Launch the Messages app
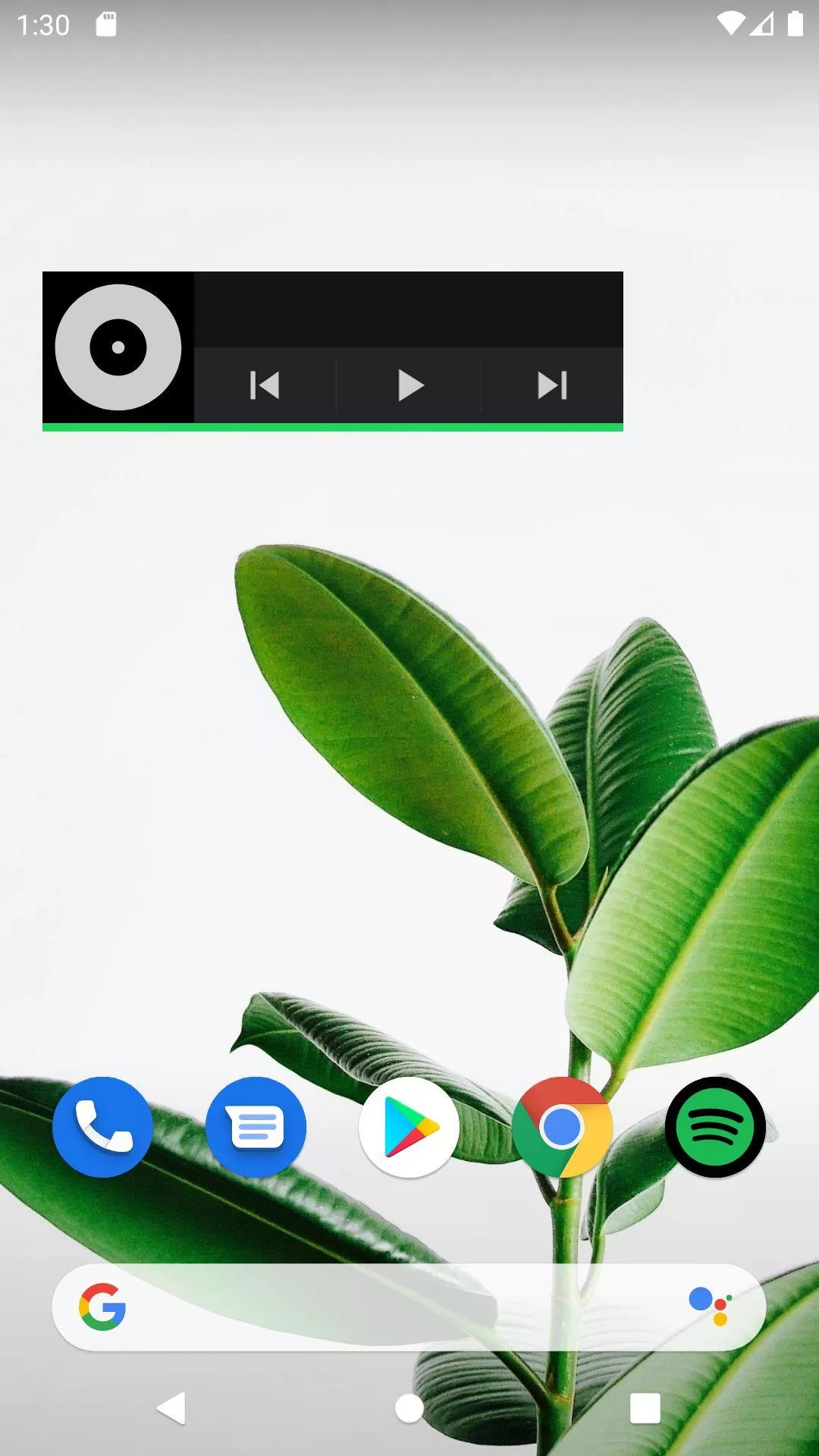This screenshot has height=1456, width=819. pyautogui.click(x=256, y=1127)
